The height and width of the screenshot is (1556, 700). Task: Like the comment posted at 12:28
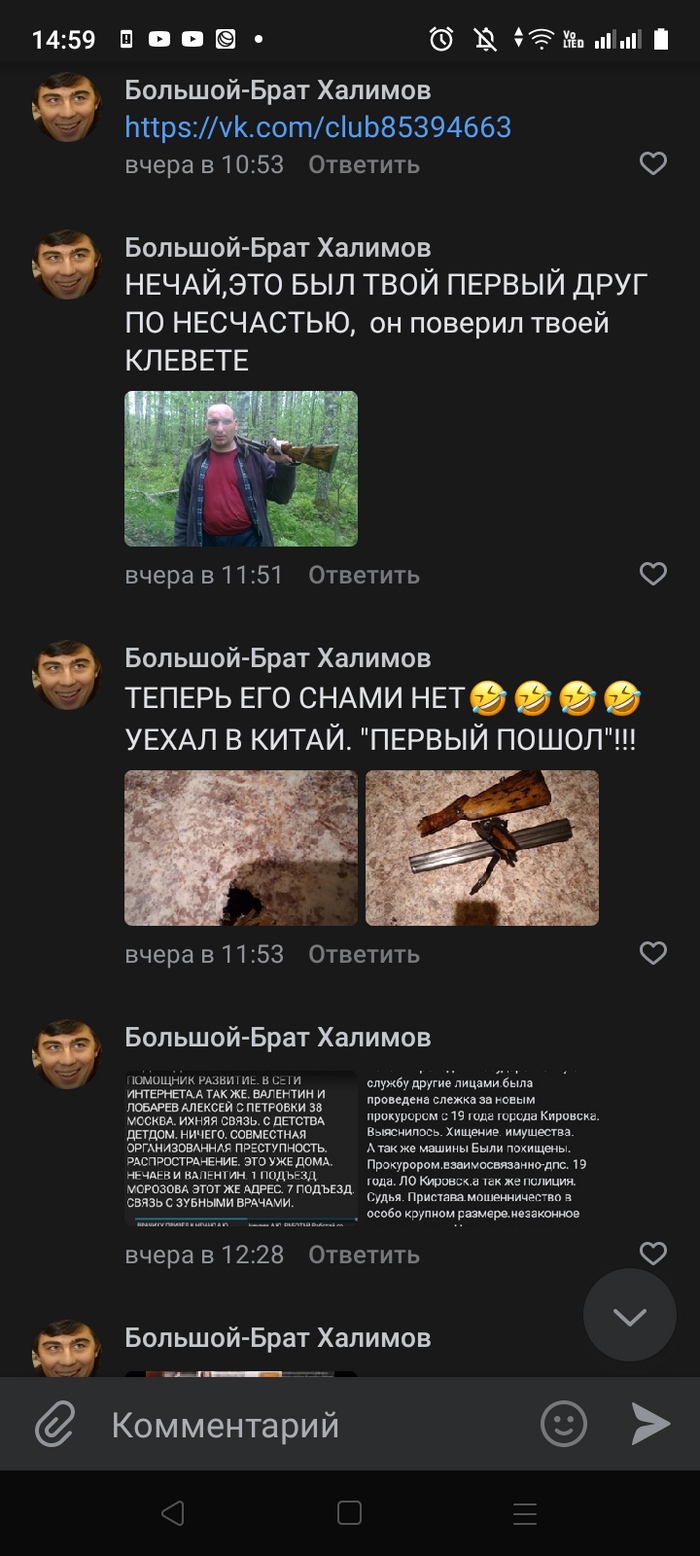[x=653, y=1253]
